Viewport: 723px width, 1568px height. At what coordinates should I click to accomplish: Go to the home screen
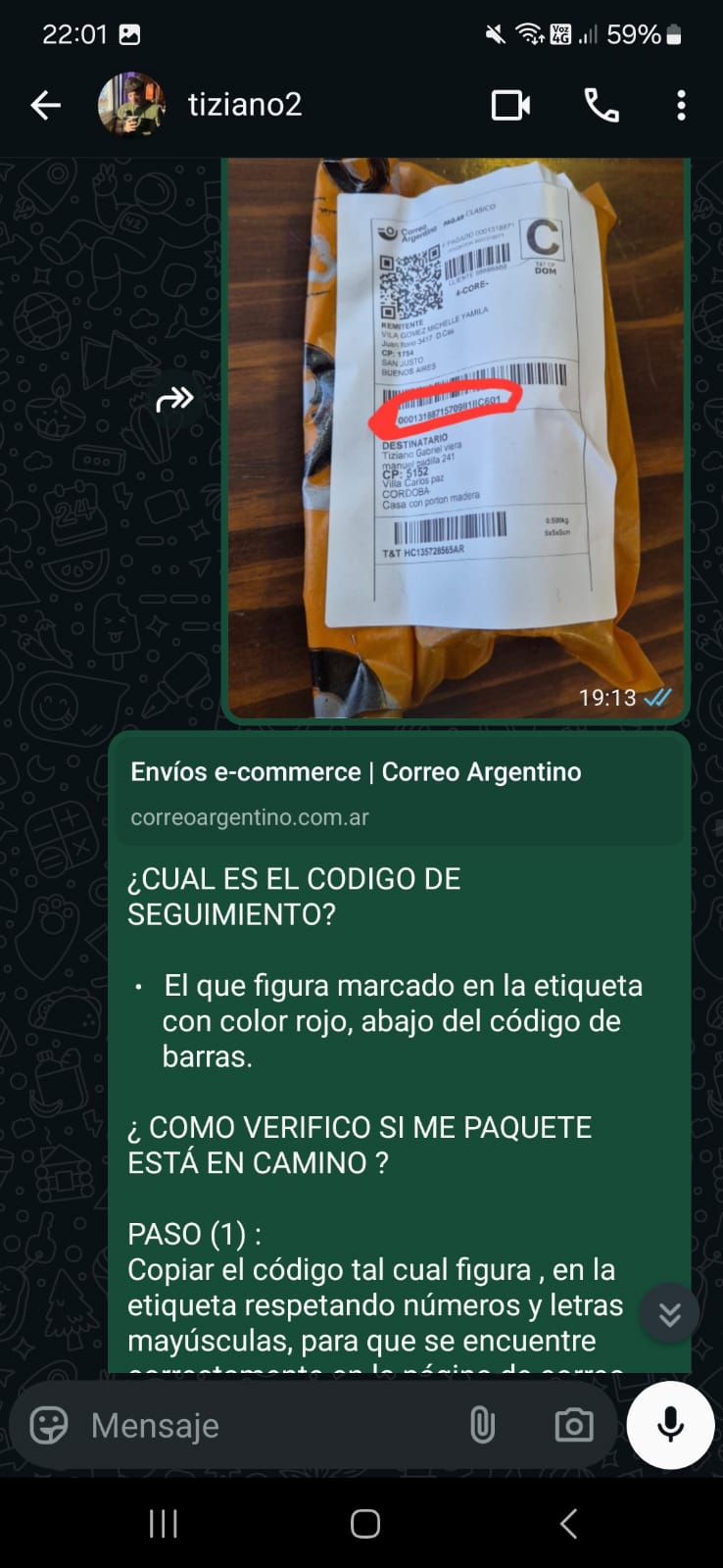click(x=364, y=1523)
